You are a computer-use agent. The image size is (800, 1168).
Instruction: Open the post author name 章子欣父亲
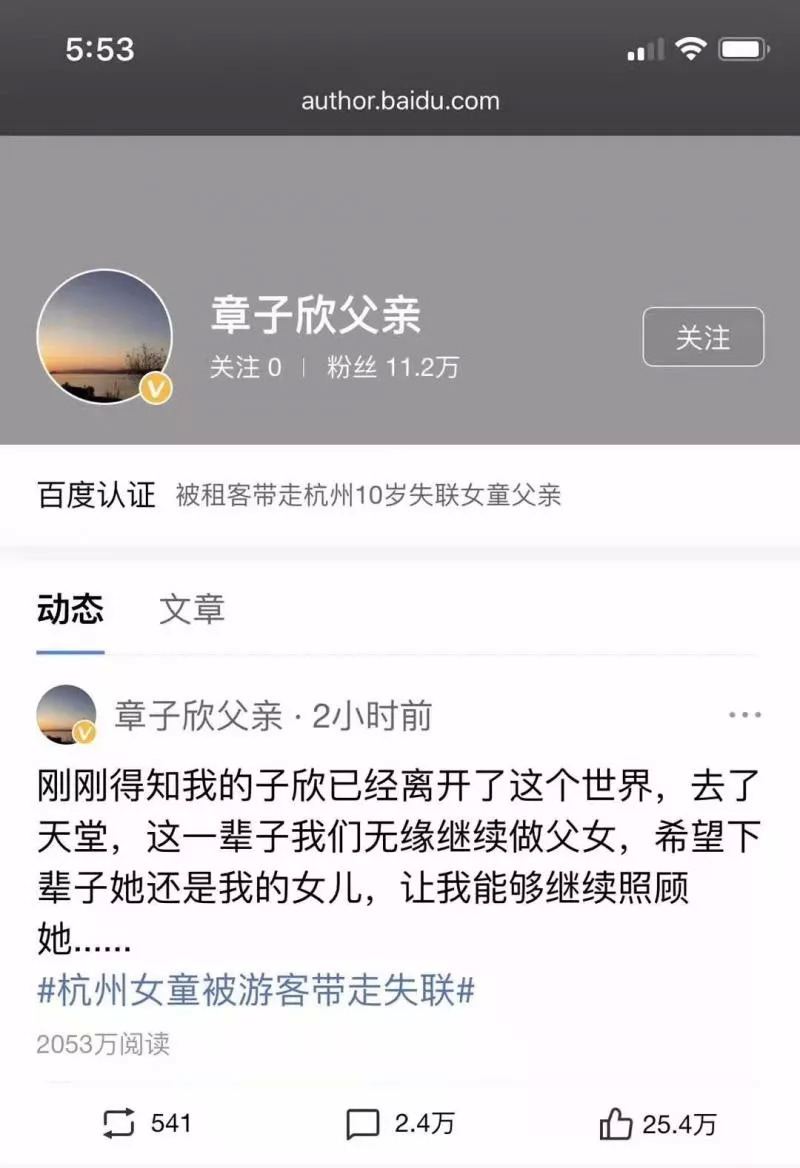[x=198, y=716]
